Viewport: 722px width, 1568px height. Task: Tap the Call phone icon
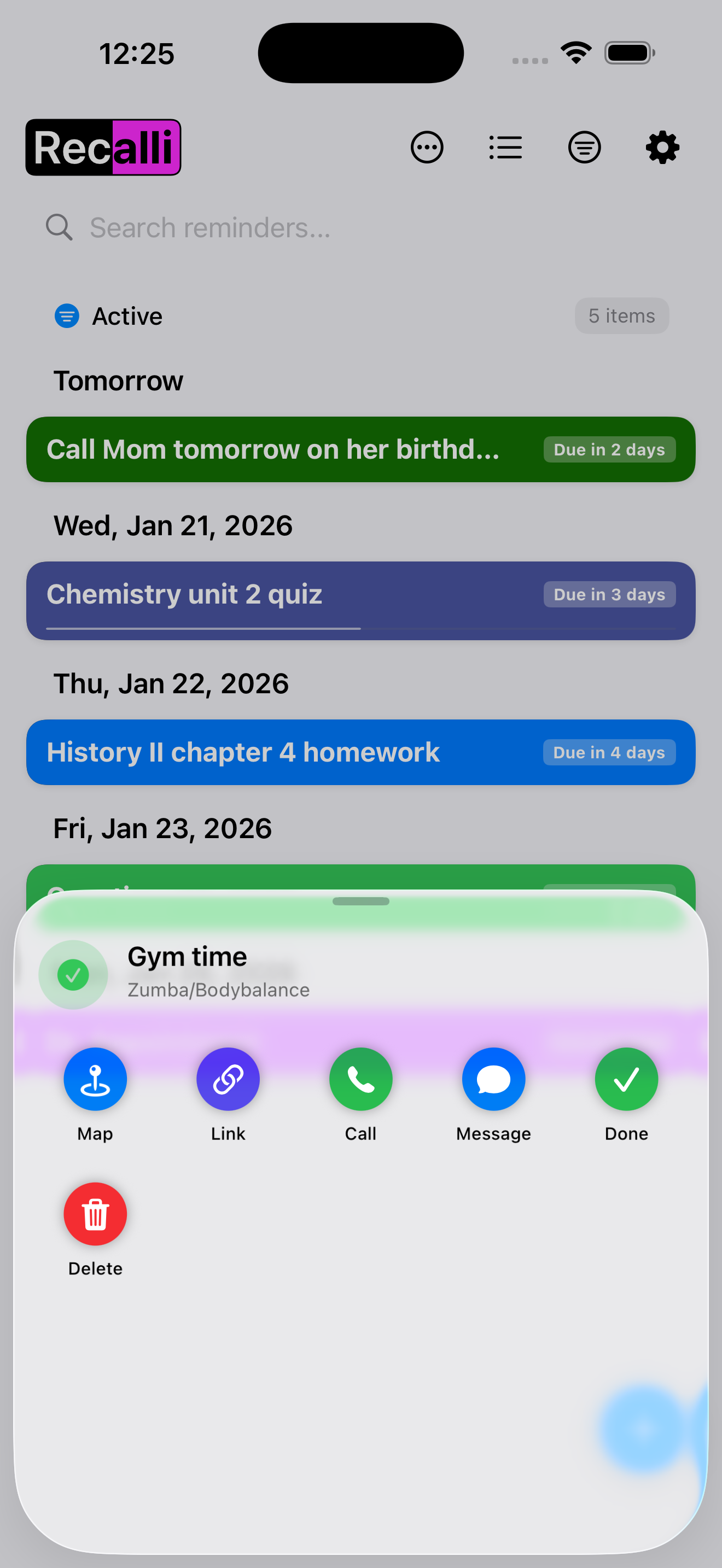pos(360,1078)
